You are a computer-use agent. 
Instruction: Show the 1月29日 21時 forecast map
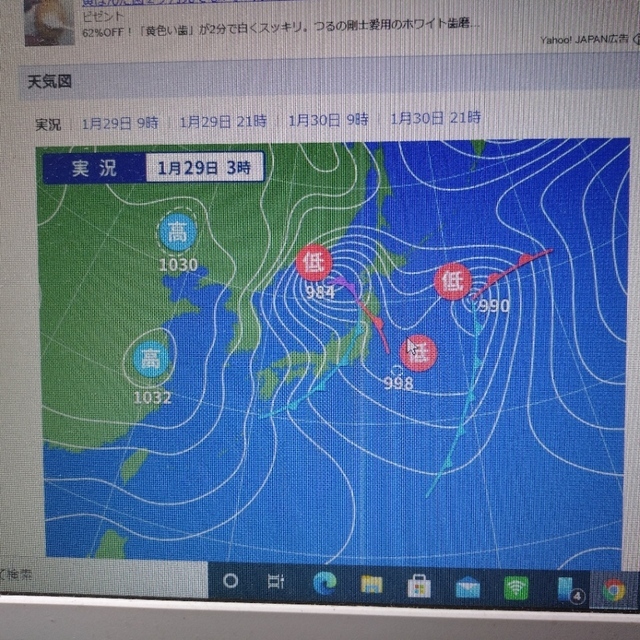pyautogui.click(x=223, y=122)
